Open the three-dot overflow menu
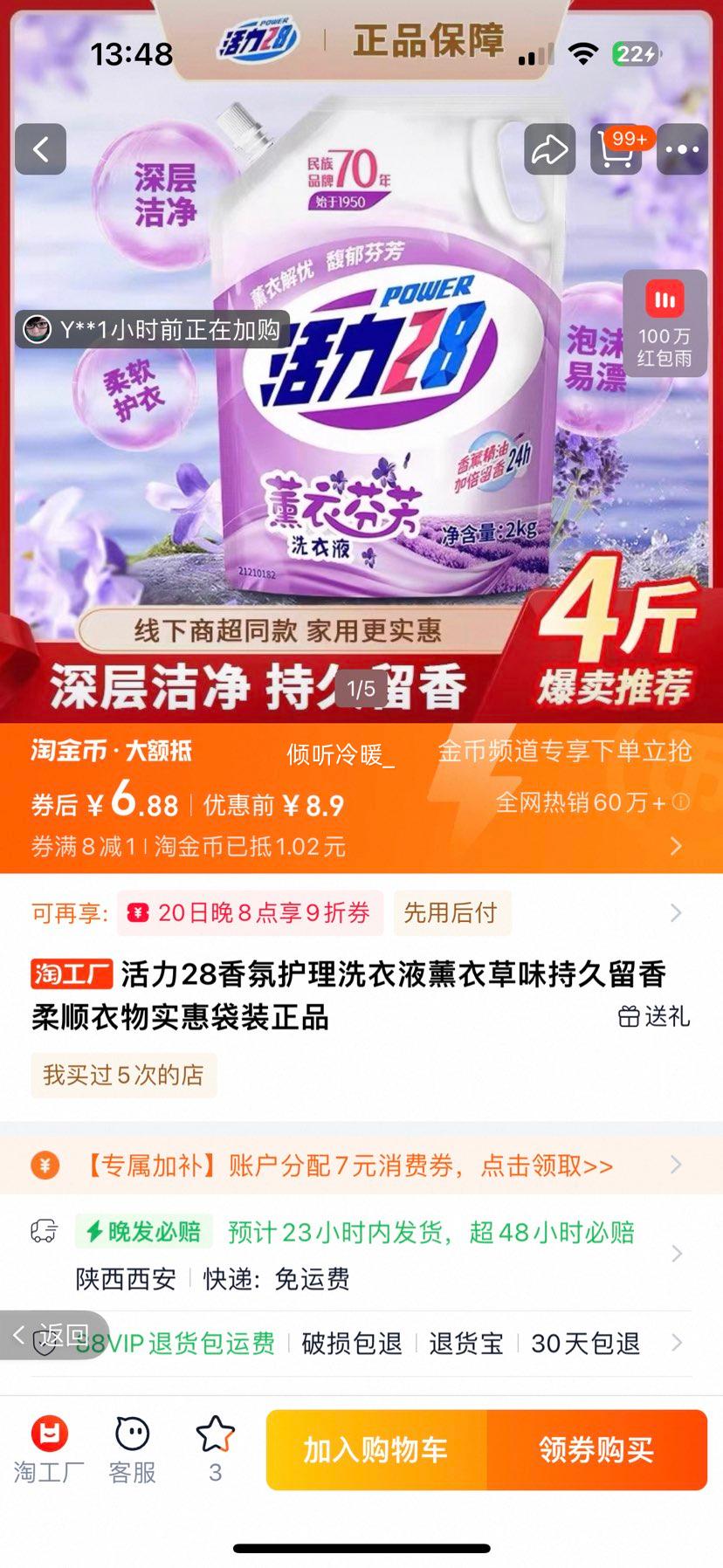The image size is (723, 1568). [x=682, y=149]
